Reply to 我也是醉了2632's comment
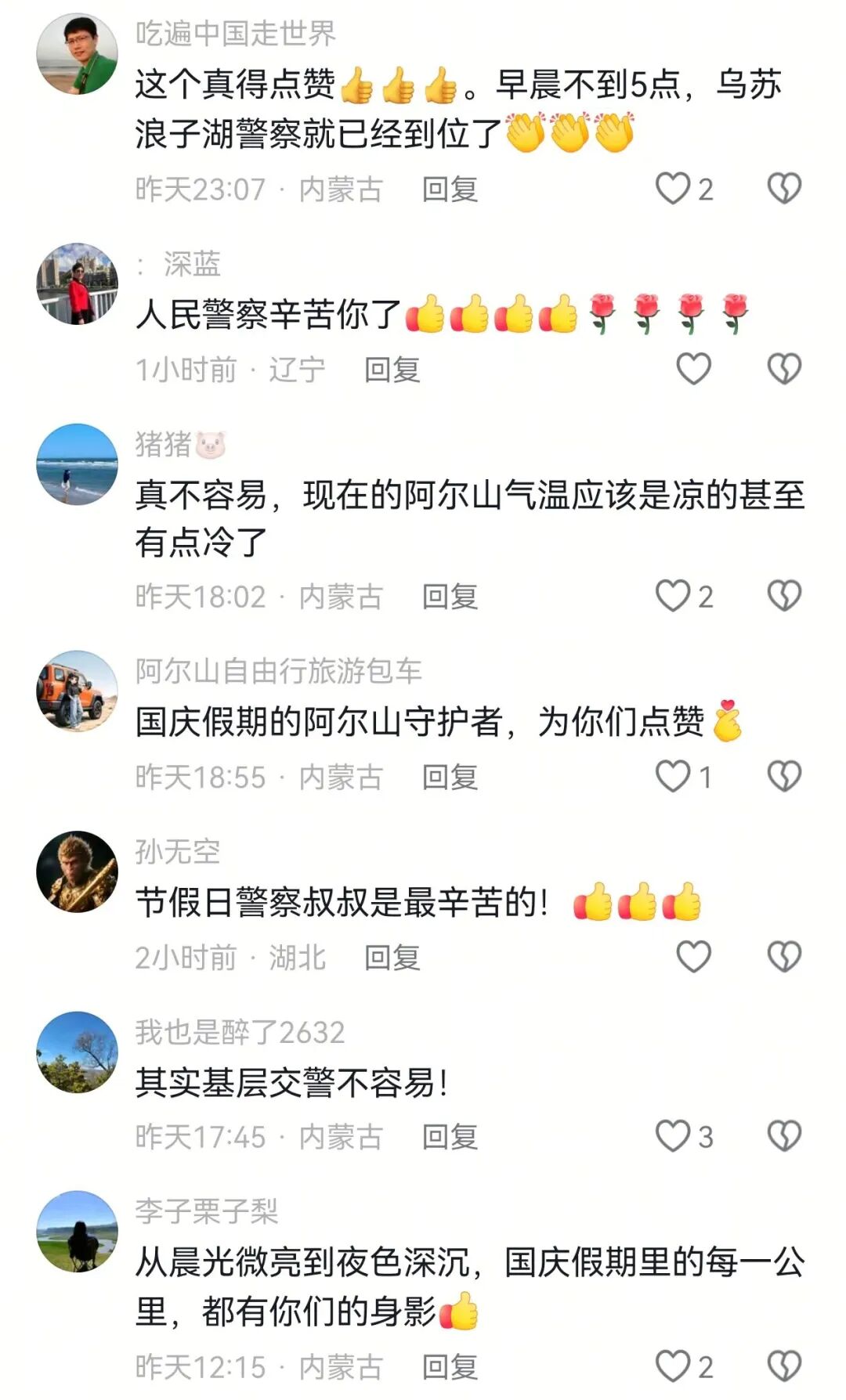The width and height of the screenshot is (846, 1400). (450, 1137)
